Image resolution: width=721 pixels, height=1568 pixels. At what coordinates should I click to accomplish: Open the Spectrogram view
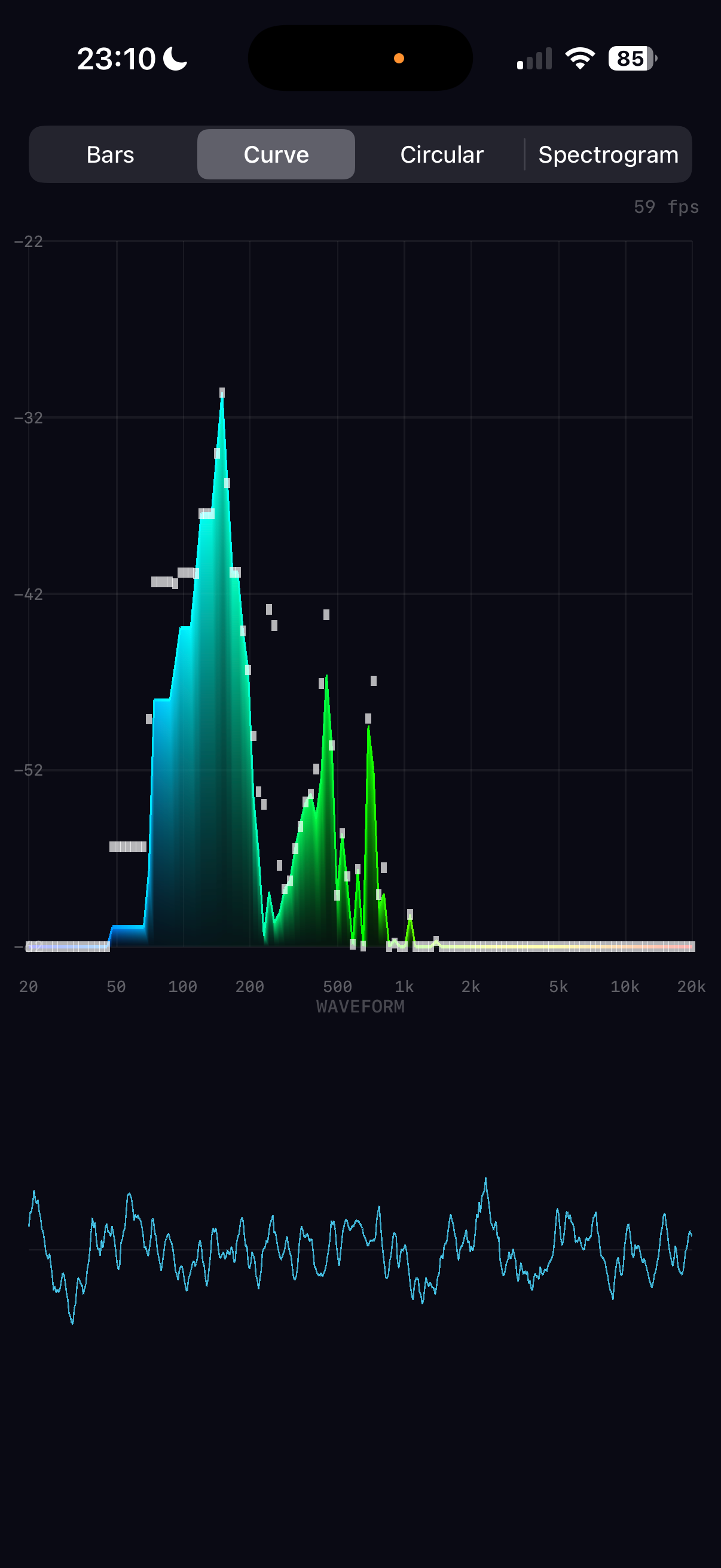[x=608, y=155]
